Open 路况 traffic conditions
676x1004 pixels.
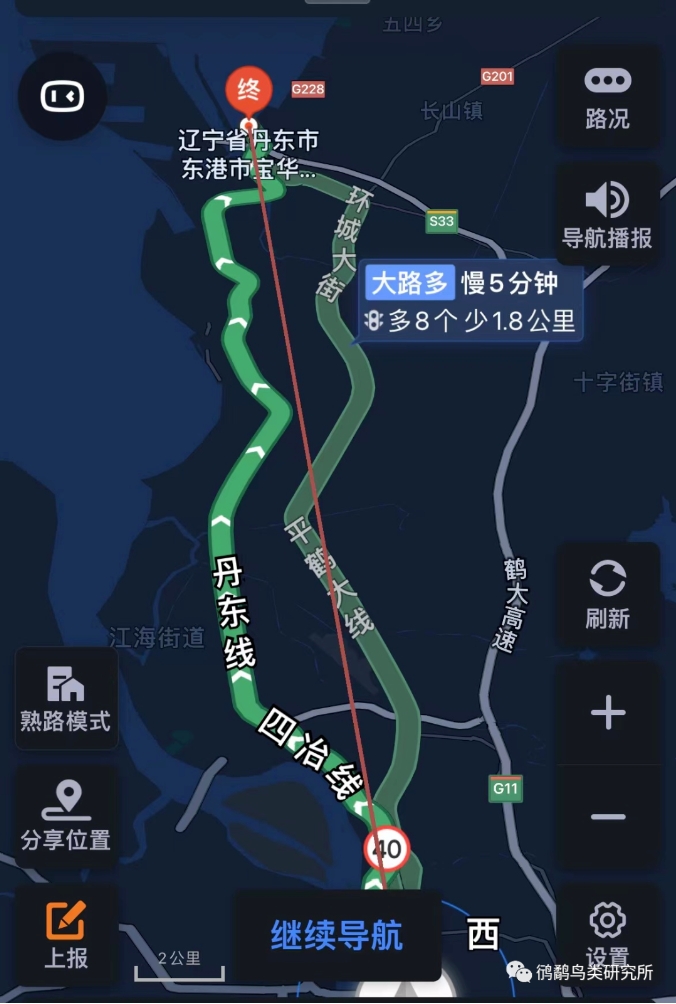[x=607, y=98]
